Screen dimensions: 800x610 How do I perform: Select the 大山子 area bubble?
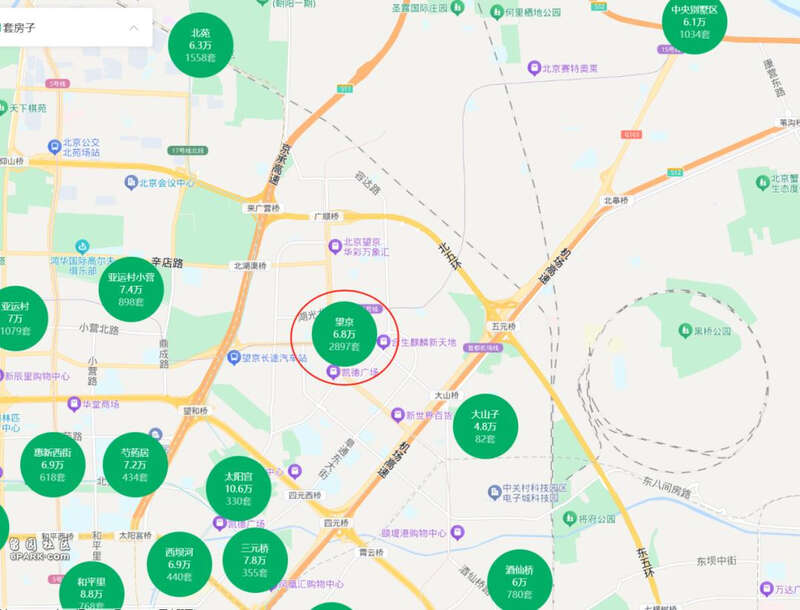(x=485, y=426)
